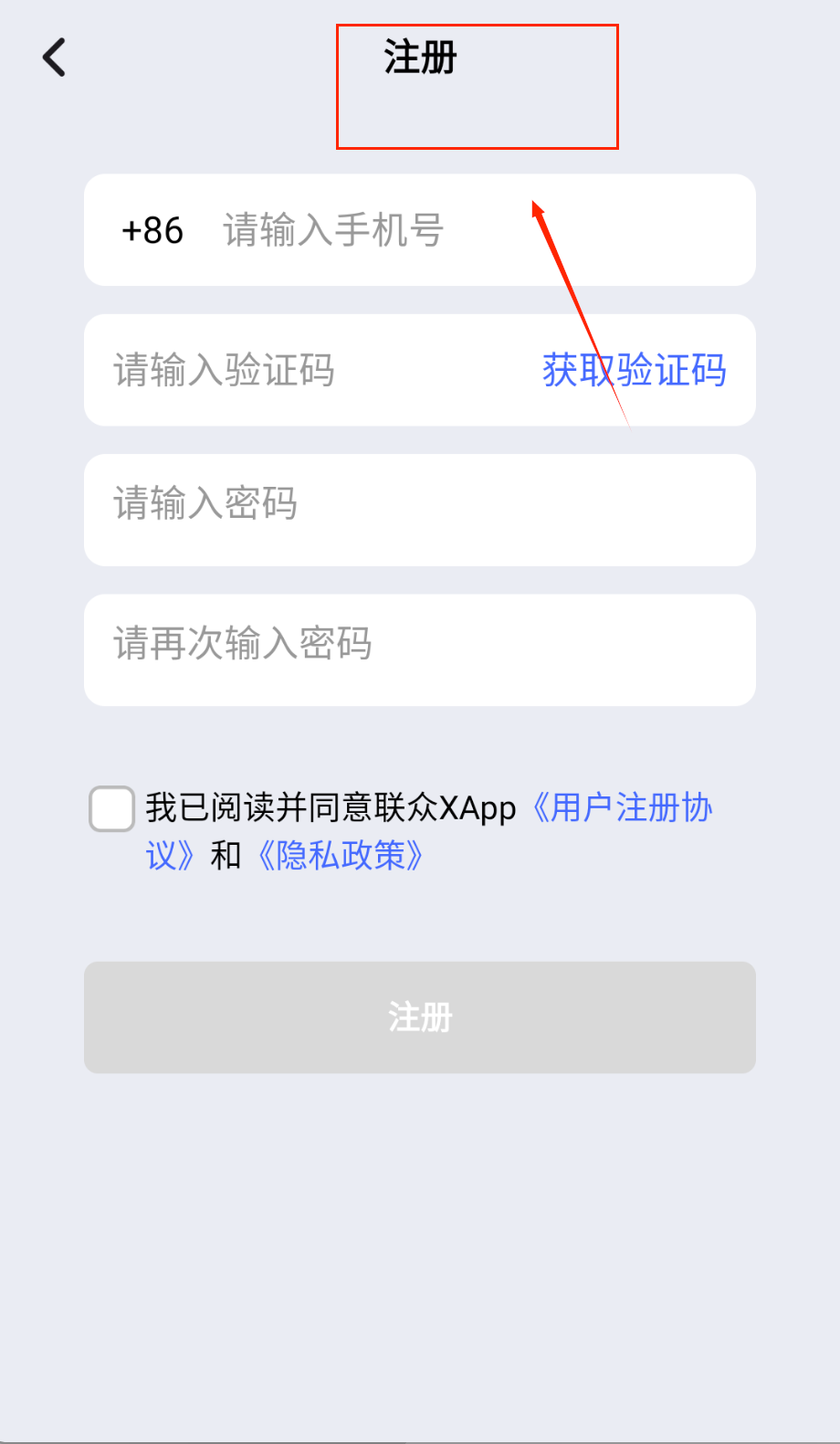Open the 隐私政策 link
Screen dimensions: 840x1444
click(340, 856)
